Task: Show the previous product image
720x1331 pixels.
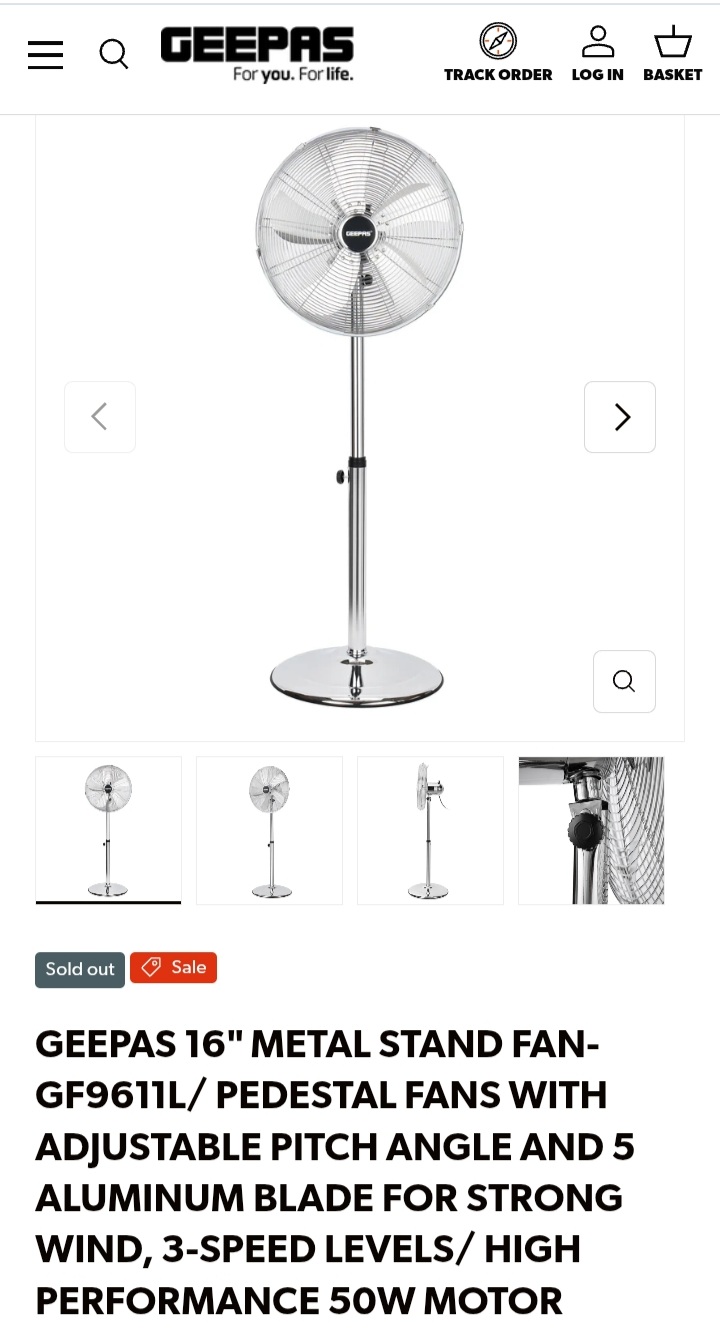Action: pyautogui.click(x=100, y=417)
